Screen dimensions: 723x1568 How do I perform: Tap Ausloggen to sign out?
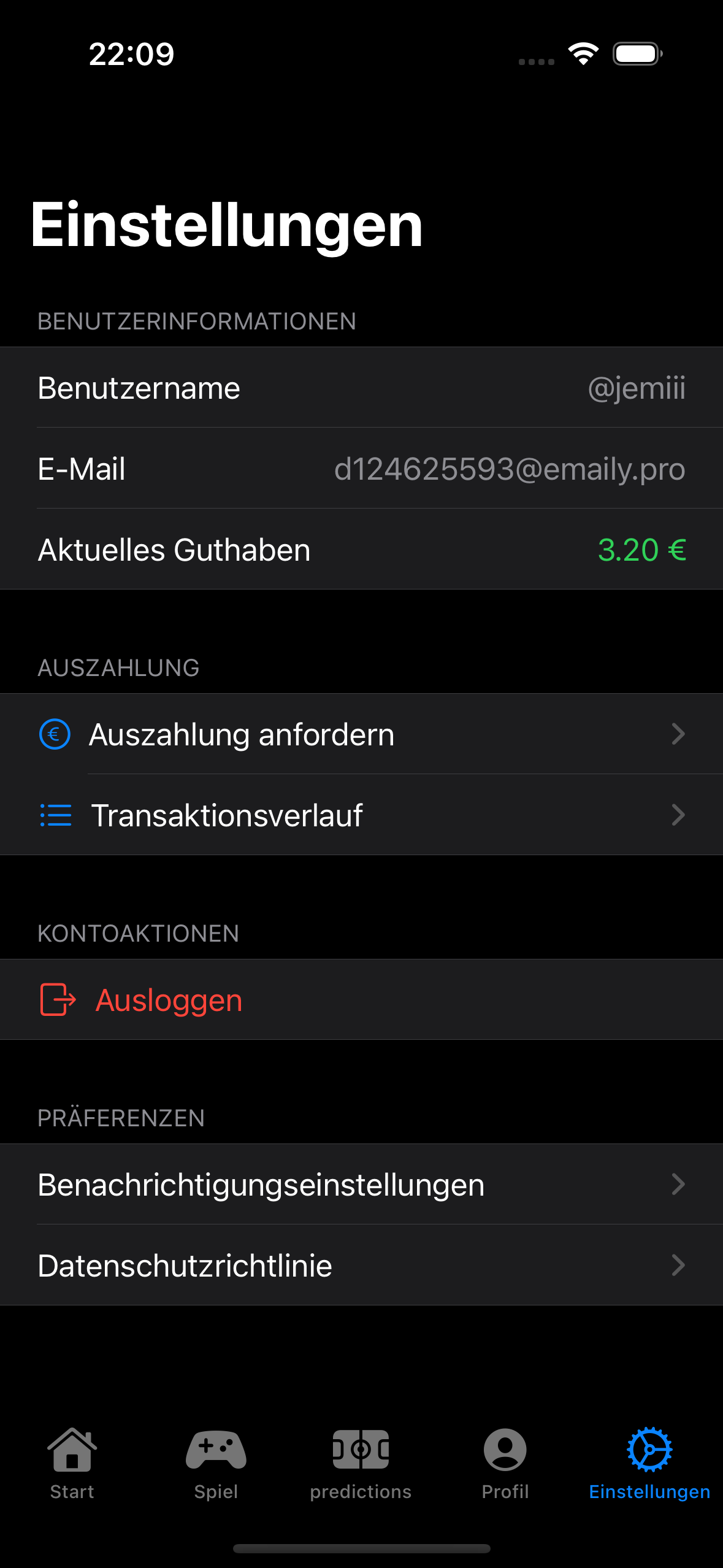pos(169,1000)
